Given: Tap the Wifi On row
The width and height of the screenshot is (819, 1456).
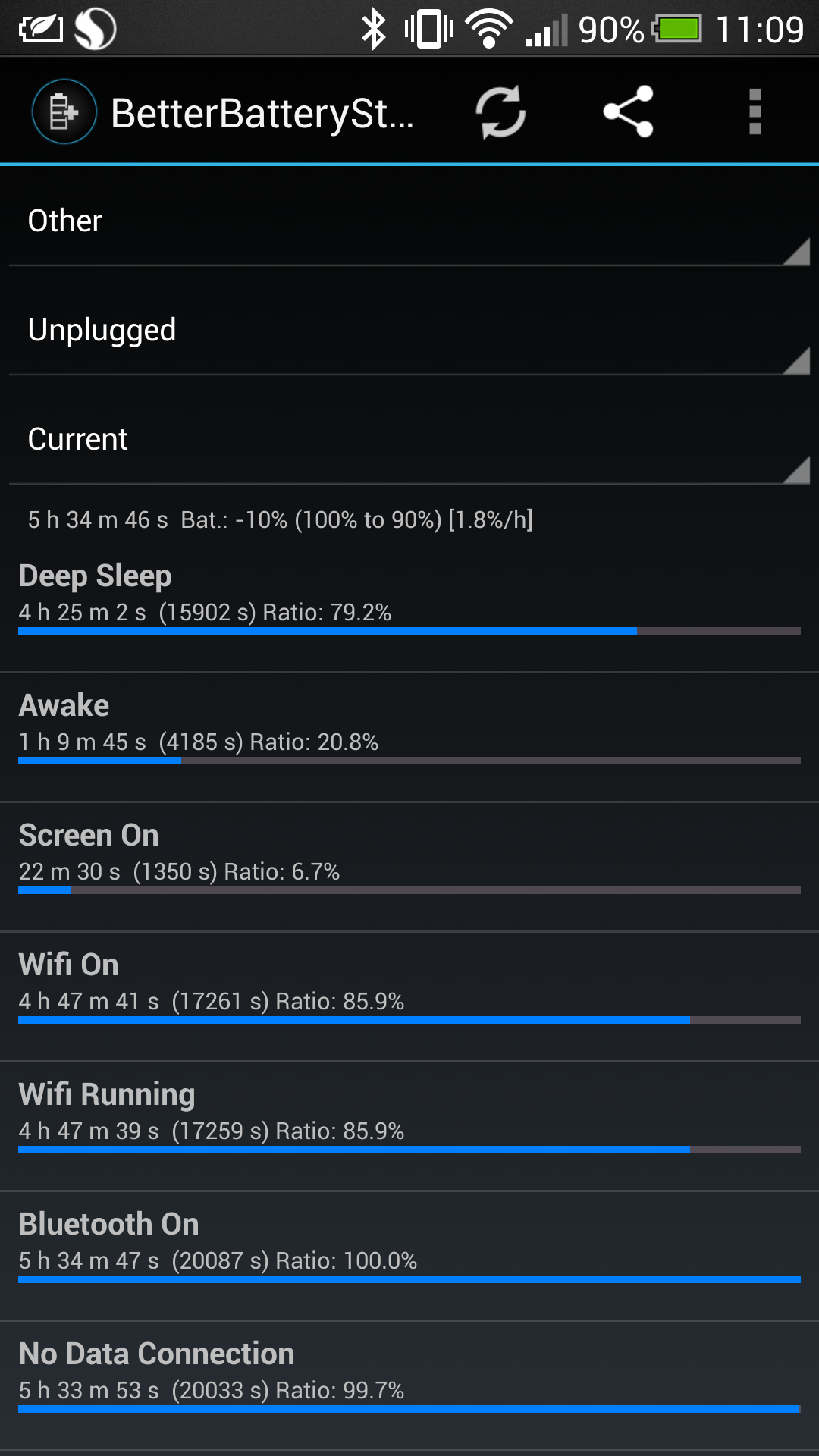Looking at the screenshot, I should tap(409, 996).
